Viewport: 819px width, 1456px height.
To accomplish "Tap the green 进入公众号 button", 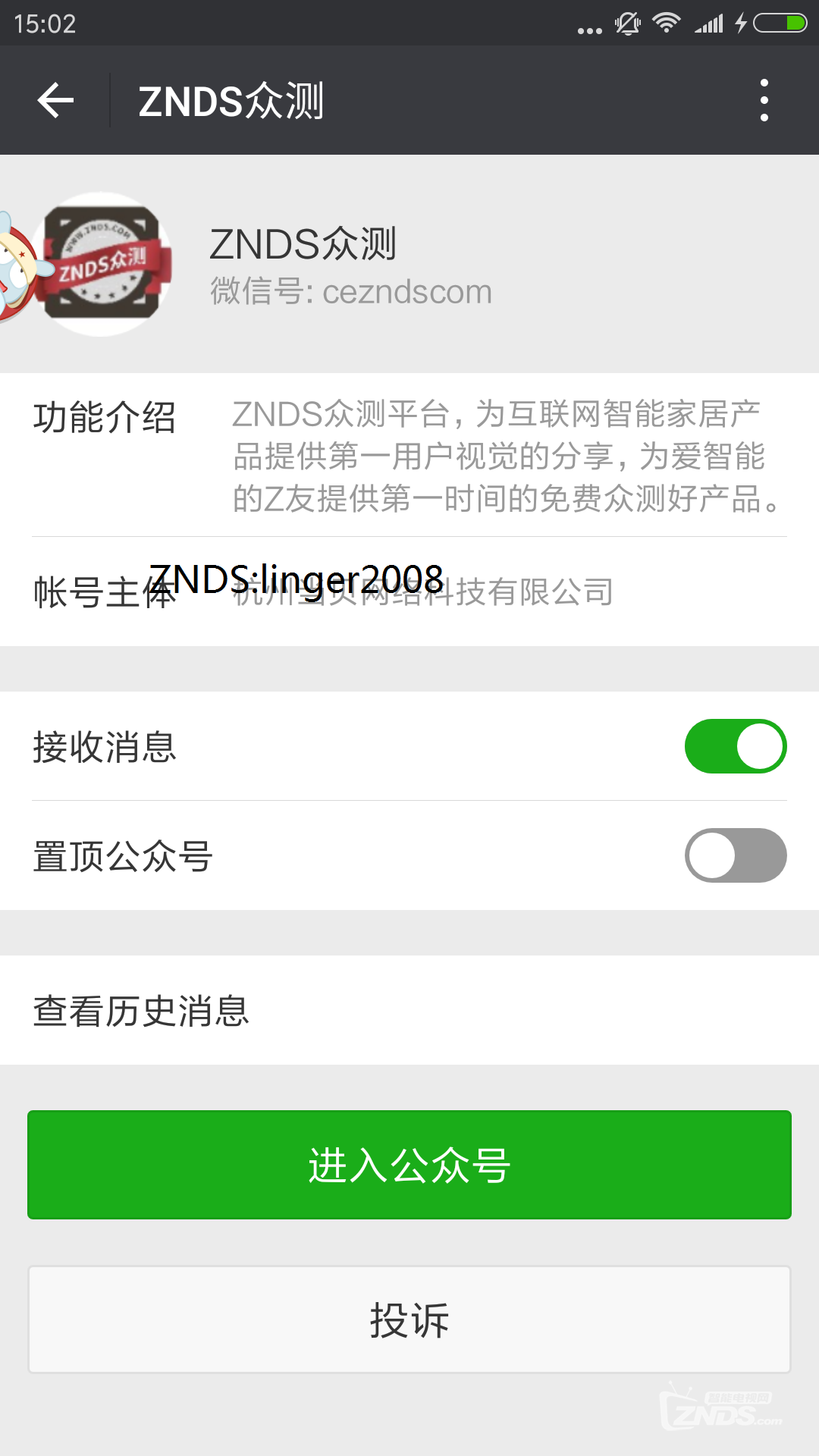I will point(409,1165).
